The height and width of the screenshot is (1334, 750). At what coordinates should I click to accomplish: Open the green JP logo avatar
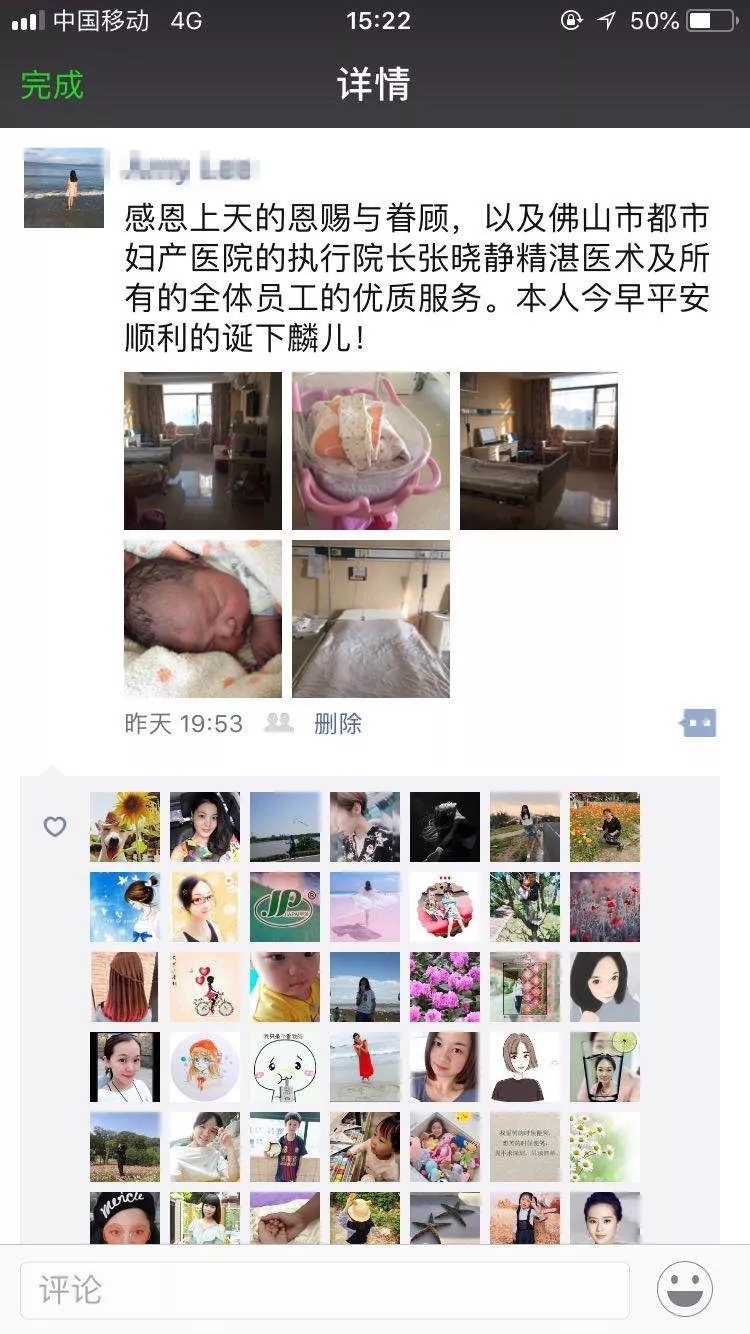[285, 907]
